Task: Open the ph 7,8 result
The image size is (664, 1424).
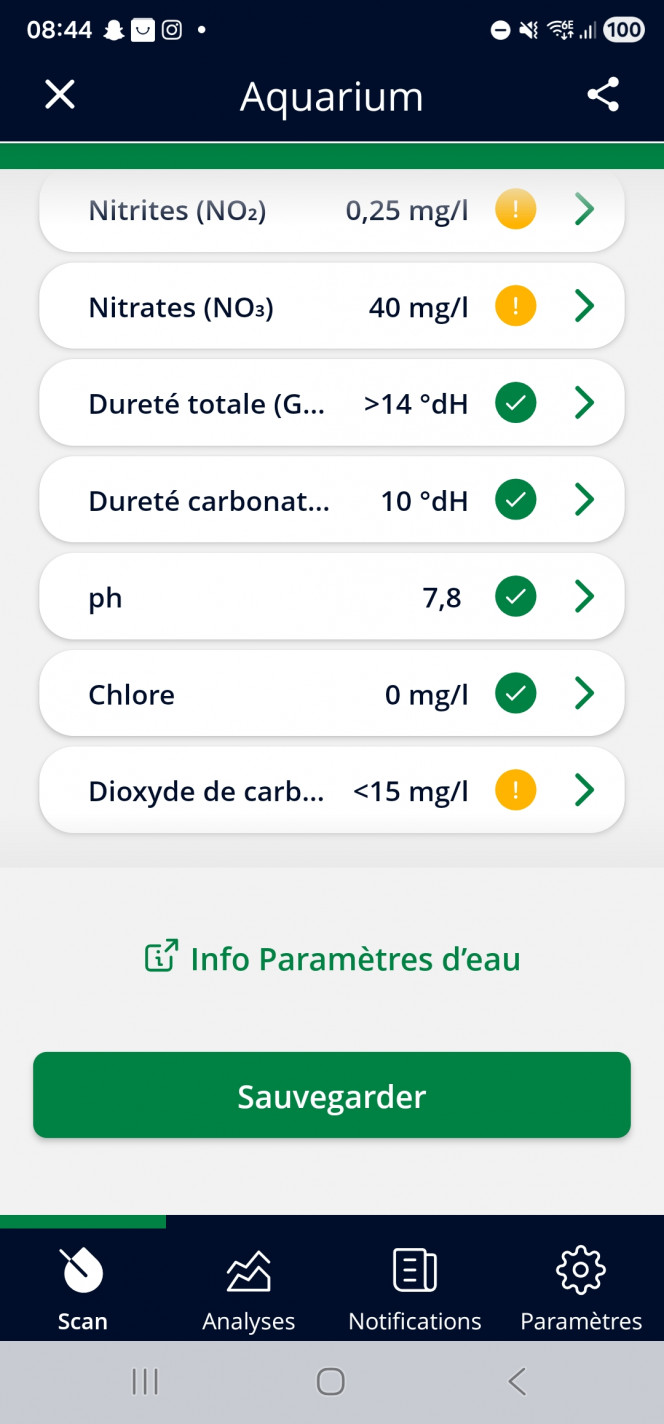Action: pos(331,597)
